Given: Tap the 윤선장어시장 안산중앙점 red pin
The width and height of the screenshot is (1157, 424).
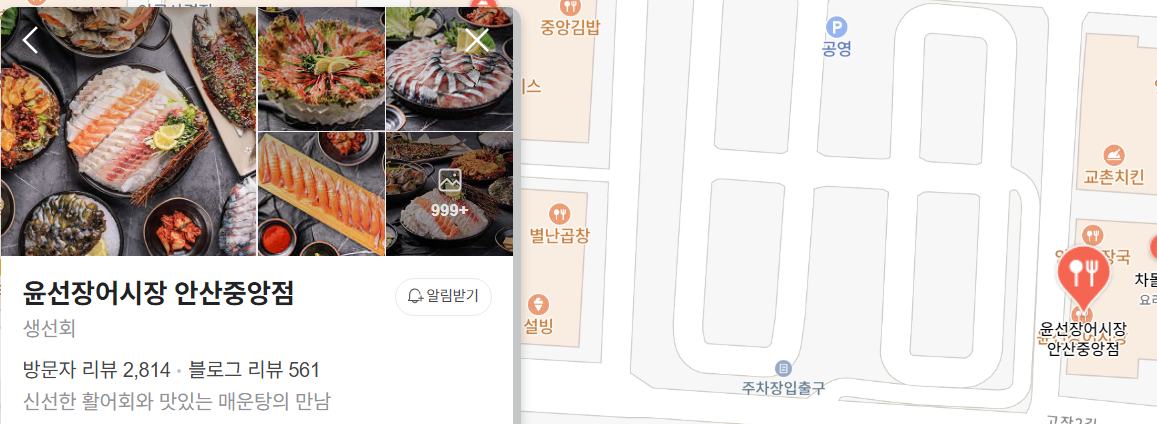Looking at the screenshot, I should (x=1084, y=274).
